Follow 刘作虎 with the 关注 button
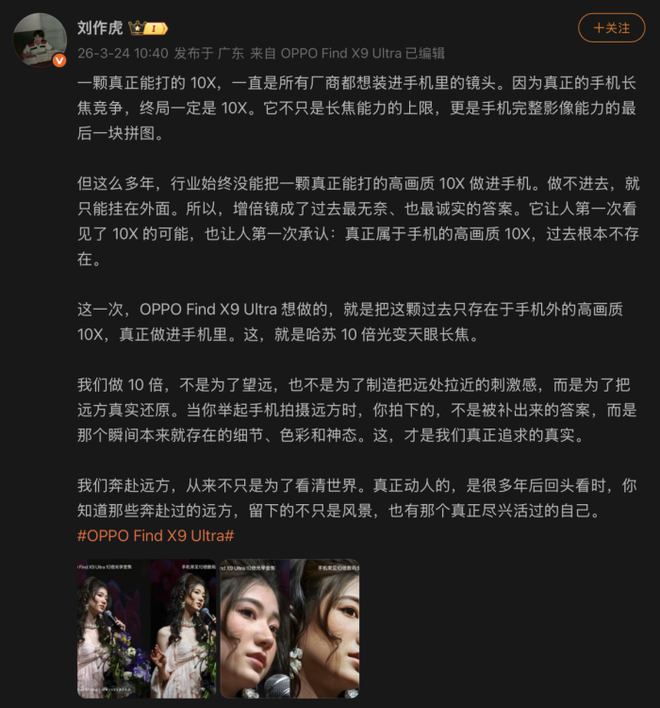The image size is (660, 708). point(612,28)
